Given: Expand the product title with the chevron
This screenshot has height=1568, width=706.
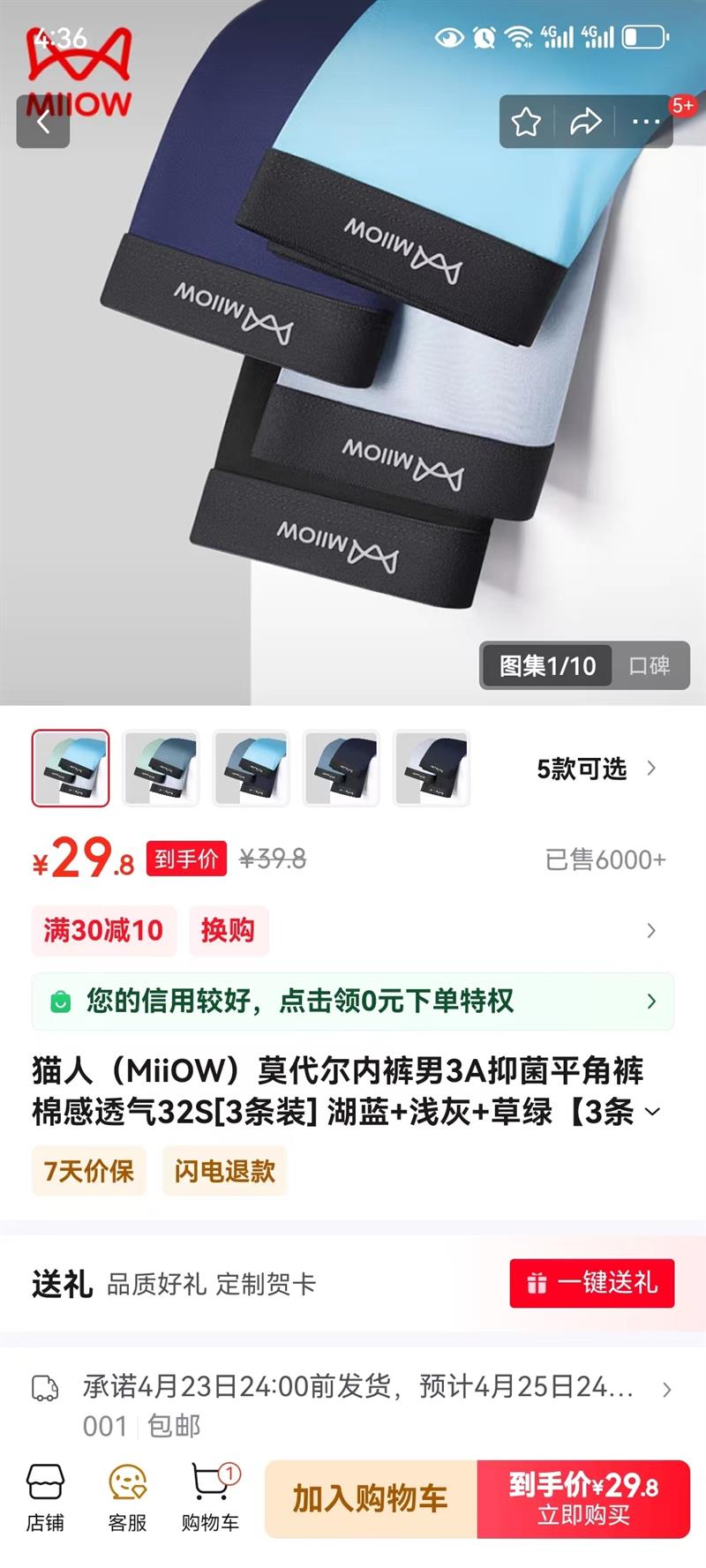Looking at the screenshot, I should click(x=653, y=1113).
